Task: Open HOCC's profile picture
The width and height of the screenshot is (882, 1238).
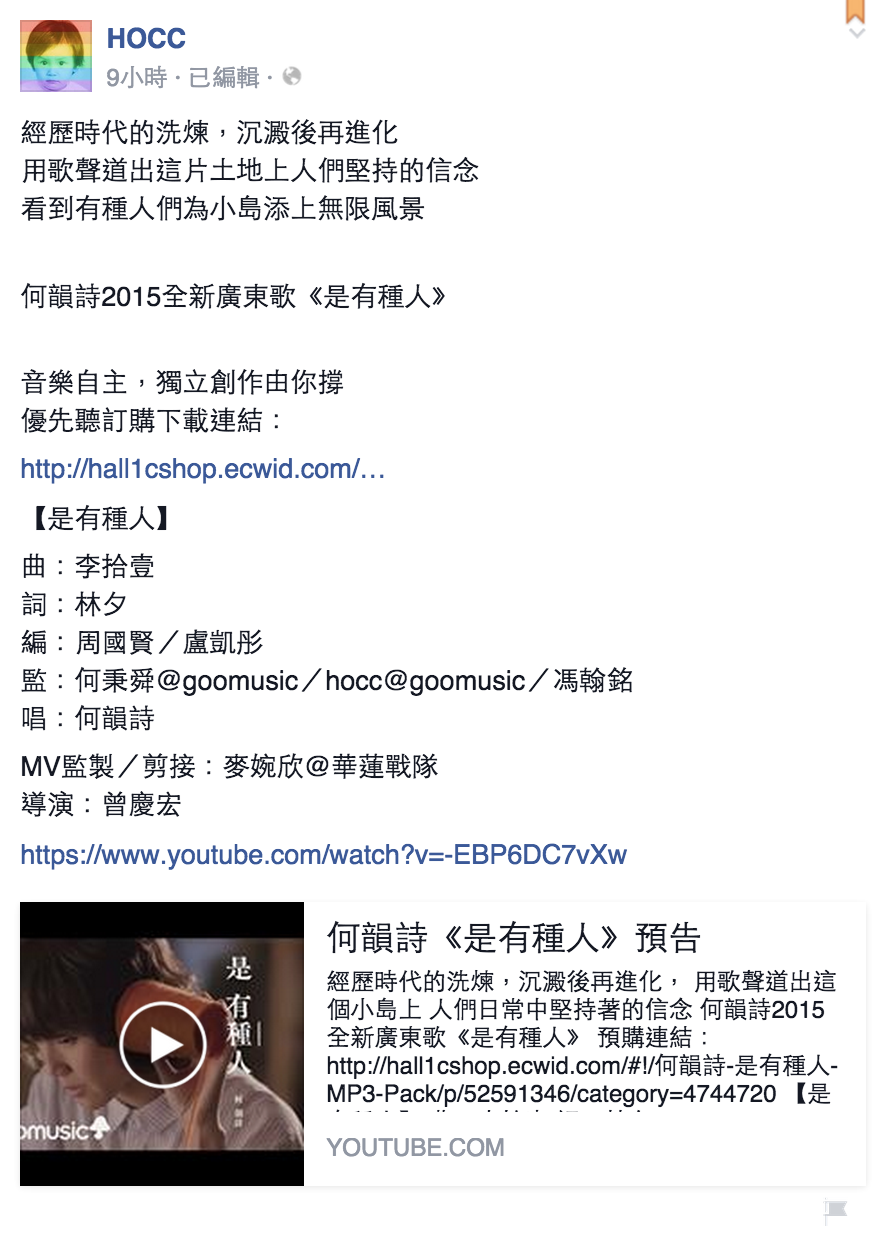Action: (x=56, y=56)
